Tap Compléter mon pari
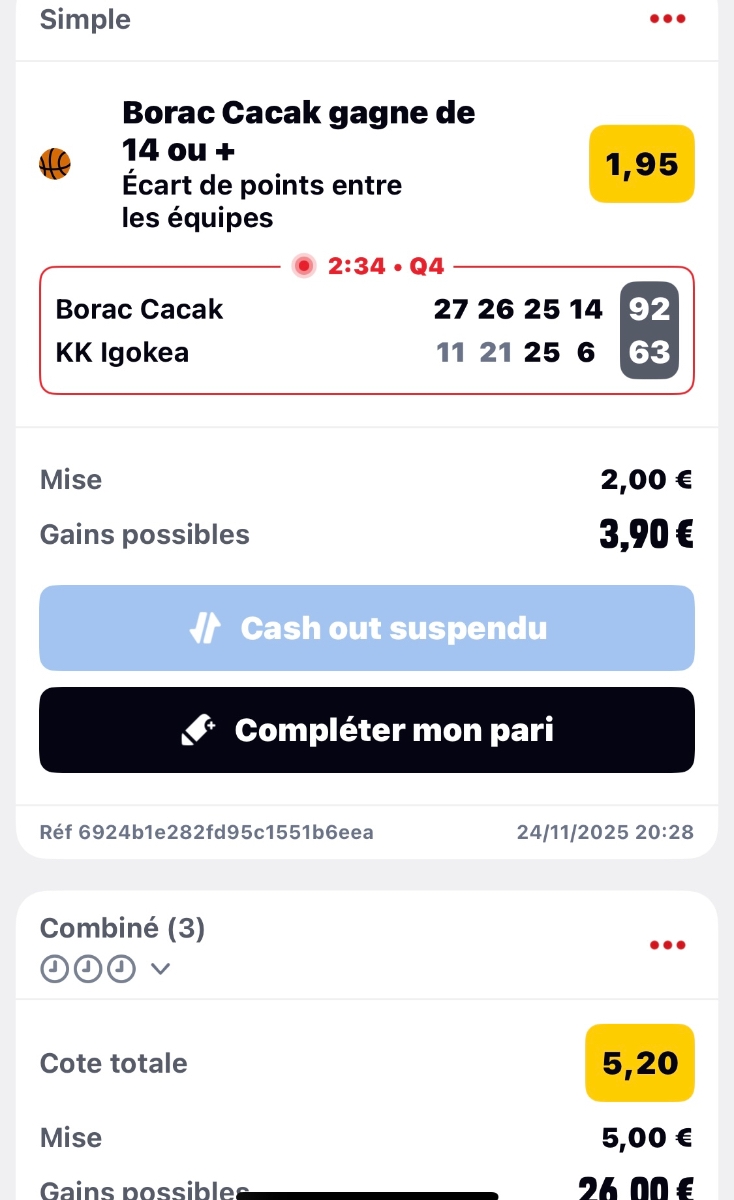The width and height of the screenshot is (734, 1200). (x=367, y=730)
